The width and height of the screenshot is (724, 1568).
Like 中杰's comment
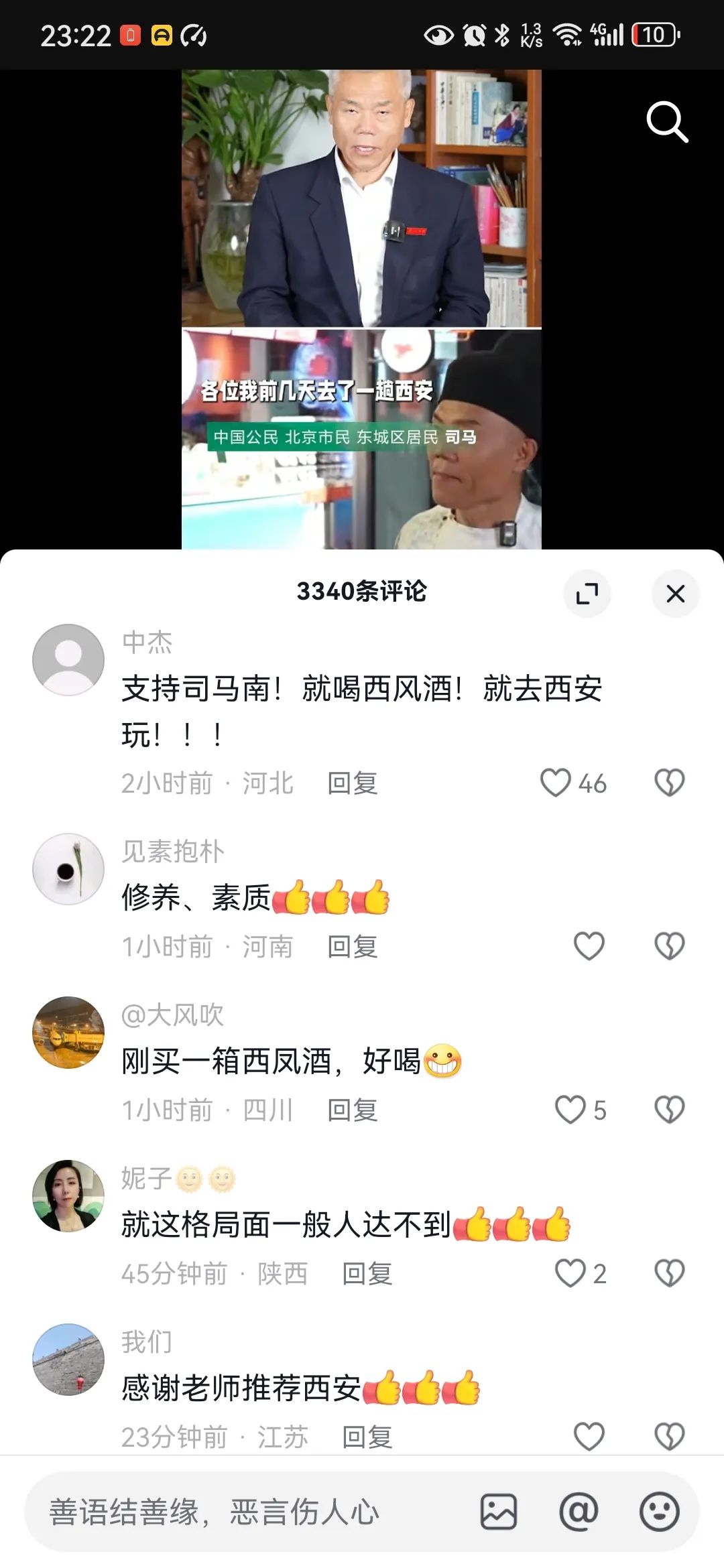pos(555,783)
